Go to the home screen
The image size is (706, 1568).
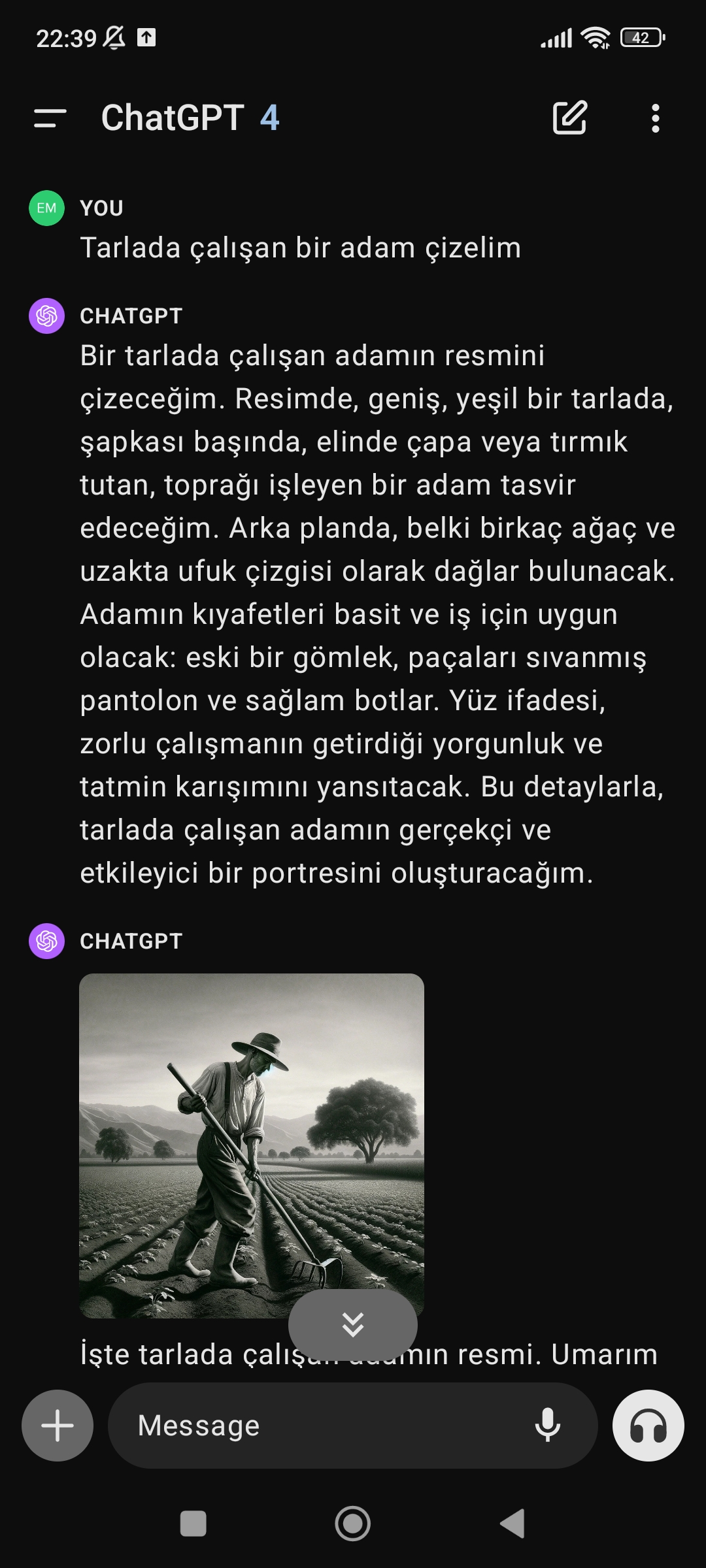pyautogui.click(x=353, y=1524)
